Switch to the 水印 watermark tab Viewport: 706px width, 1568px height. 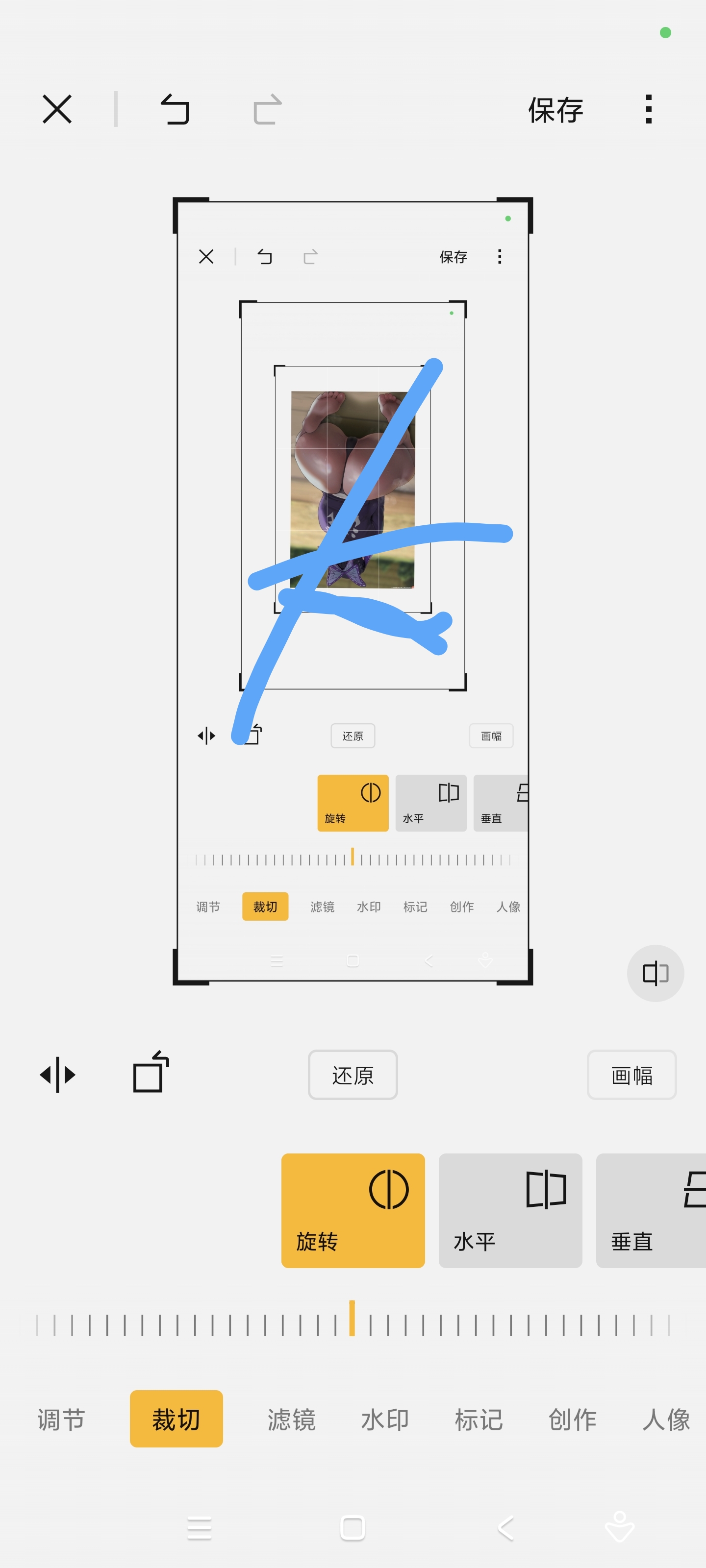coord(385,1420)
